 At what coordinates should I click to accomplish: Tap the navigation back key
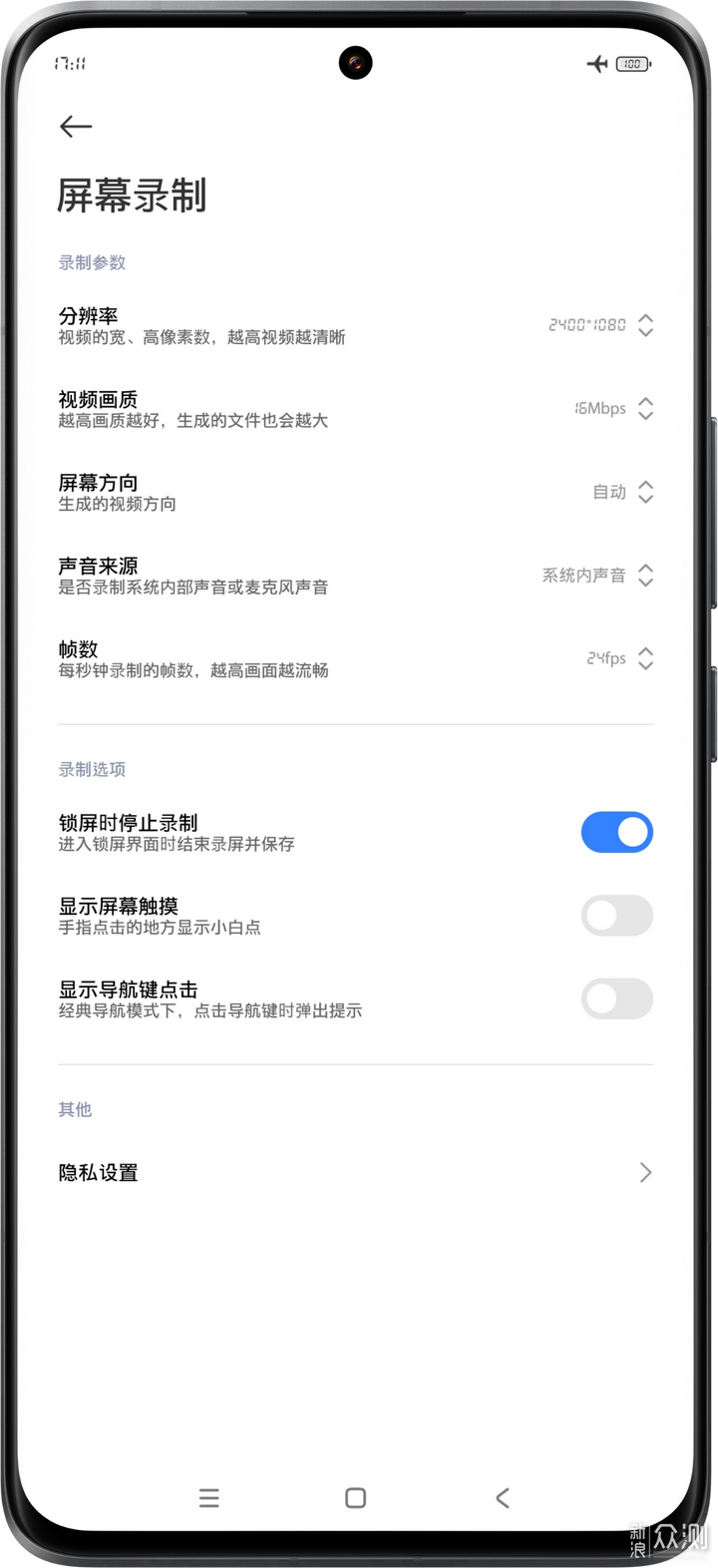(502, 1497)
